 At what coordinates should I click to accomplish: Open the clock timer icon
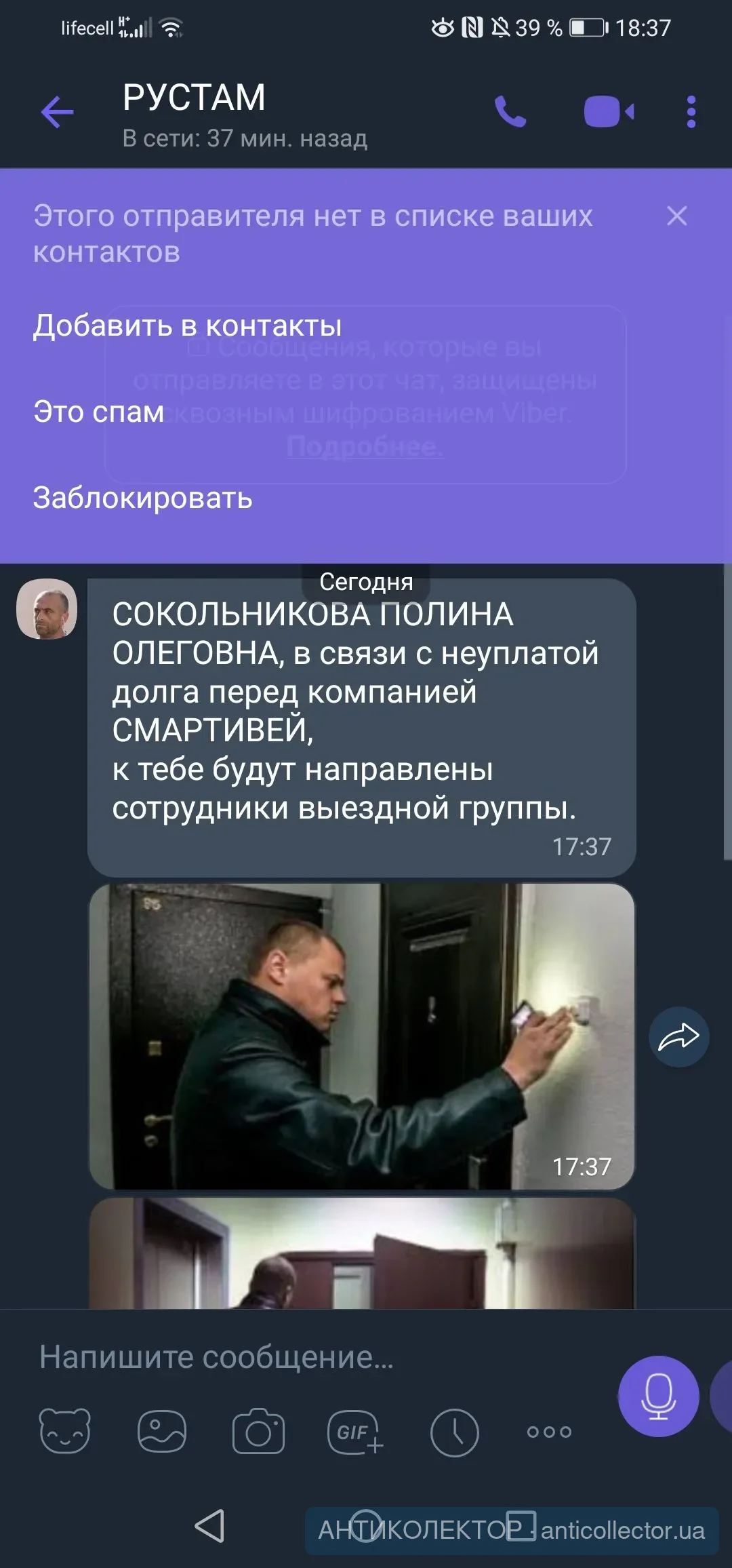454,1432
